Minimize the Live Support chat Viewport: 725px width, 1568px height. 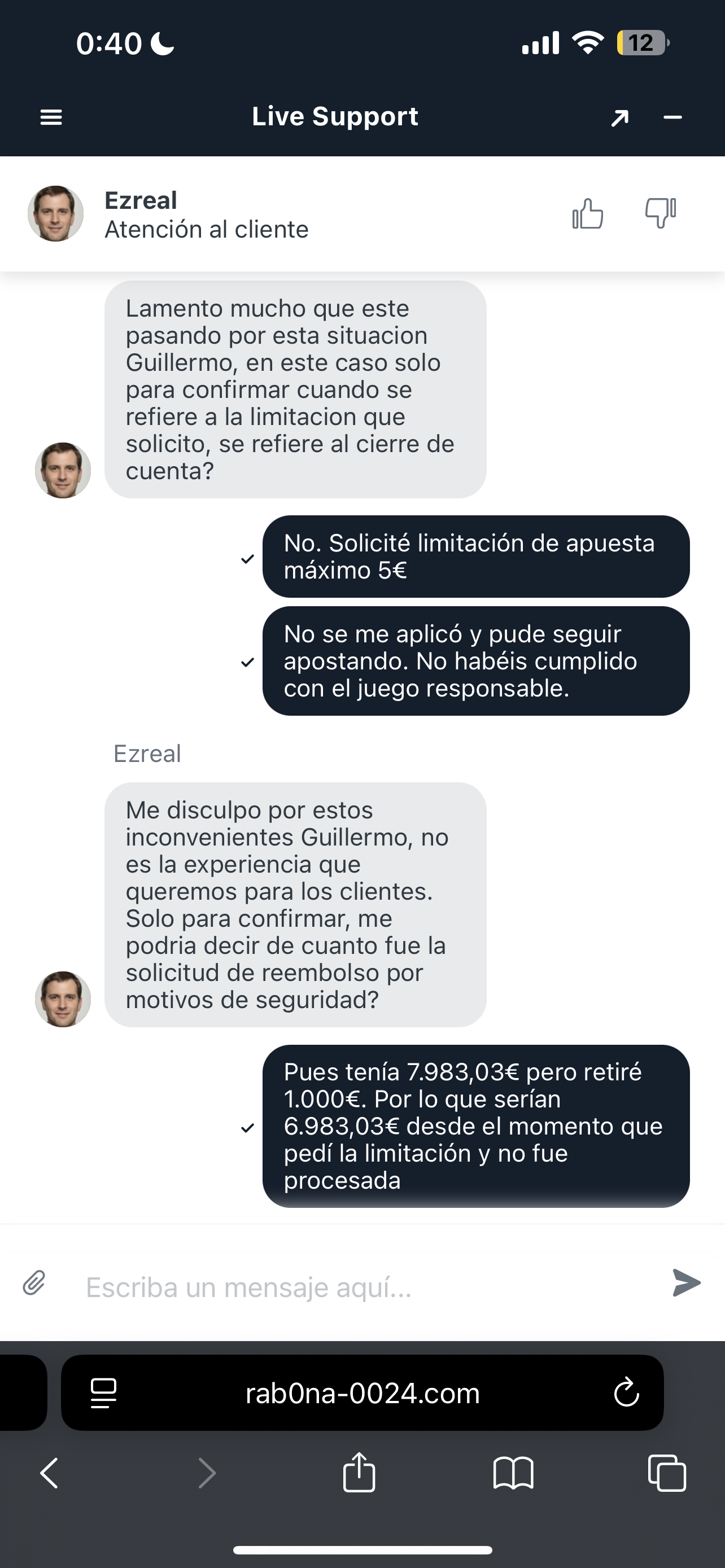[x=672, y=117]
